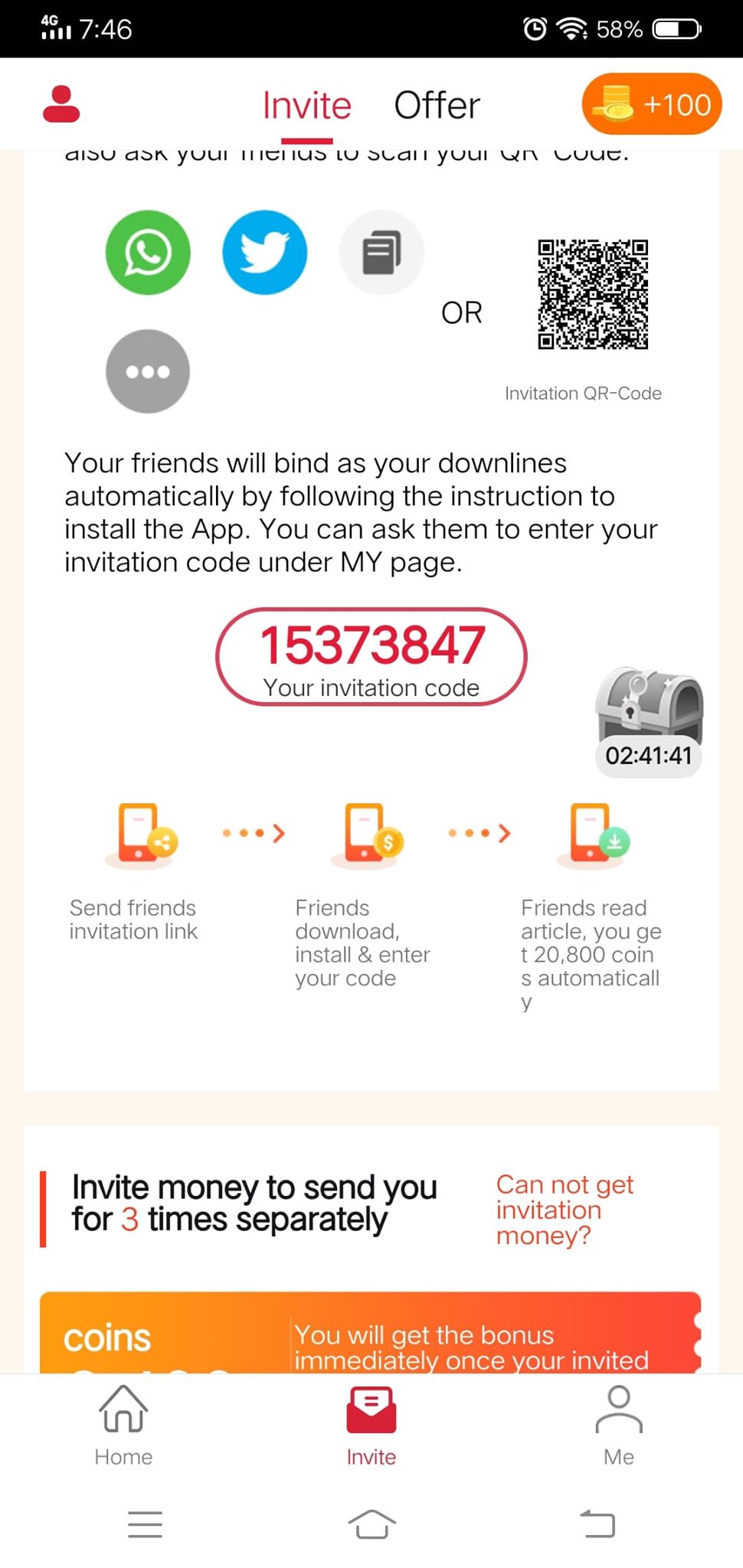Switch to the Offer tab
Screen dimensions: 743x1568
[437, 106]
